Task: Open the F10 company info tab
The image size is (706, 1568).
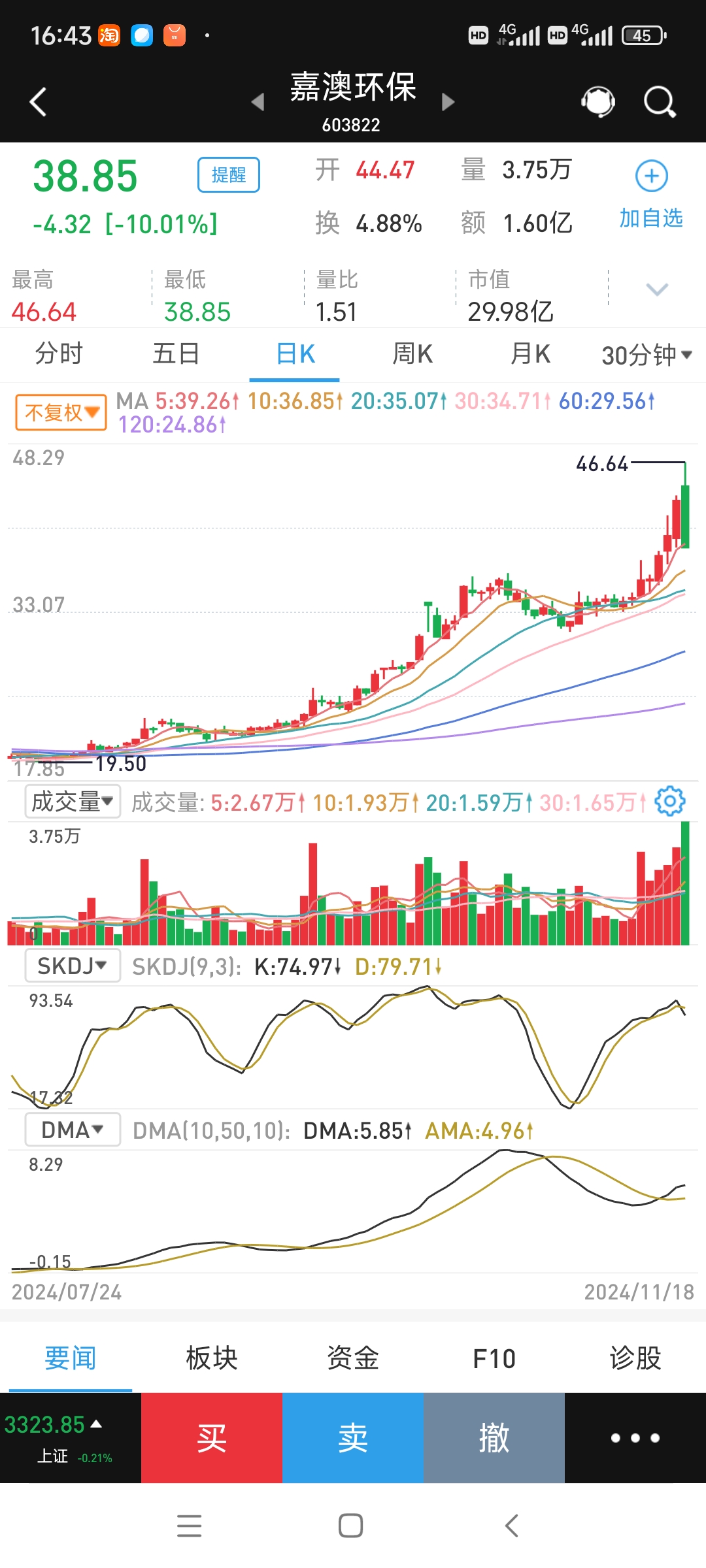Action: point(494,1357)
